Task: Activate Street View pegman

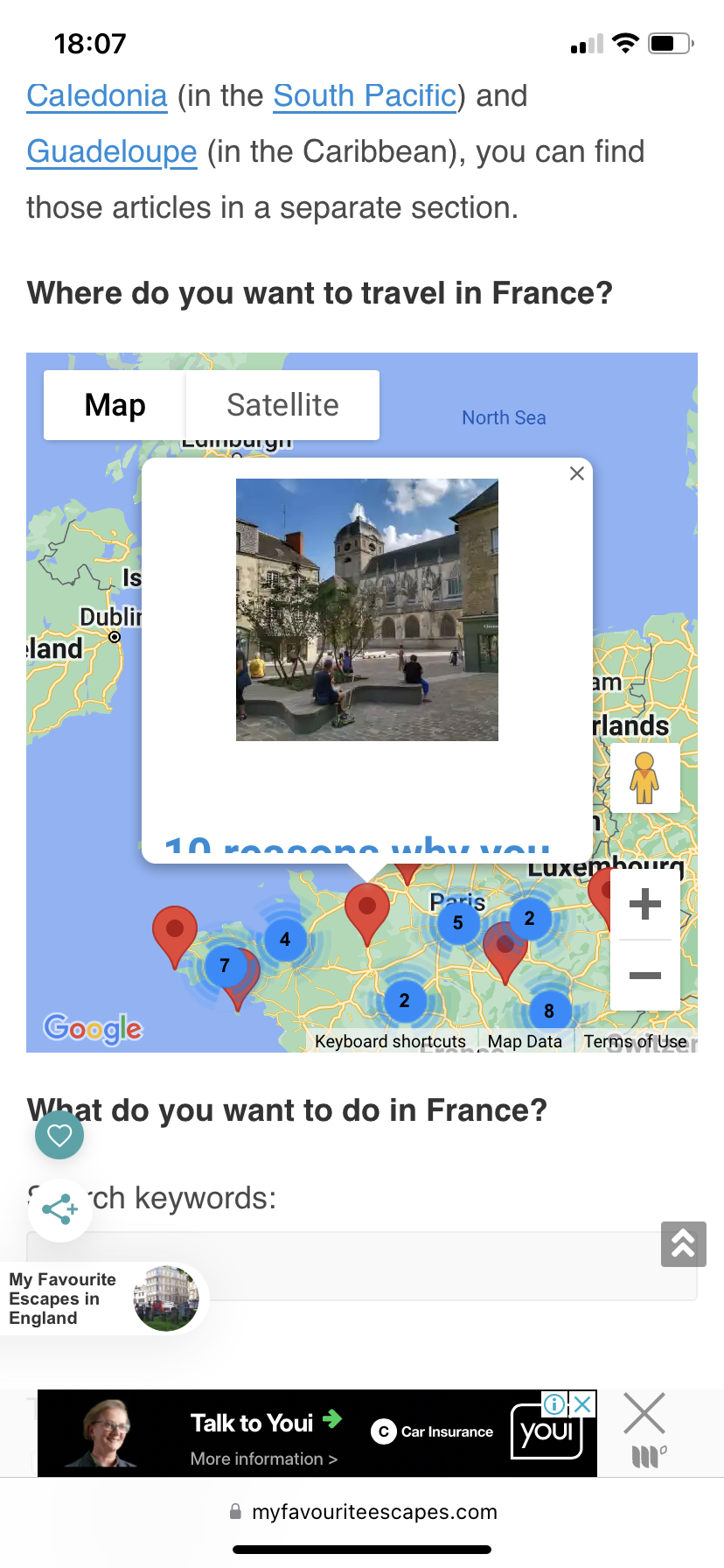Action: pos(644,778)
